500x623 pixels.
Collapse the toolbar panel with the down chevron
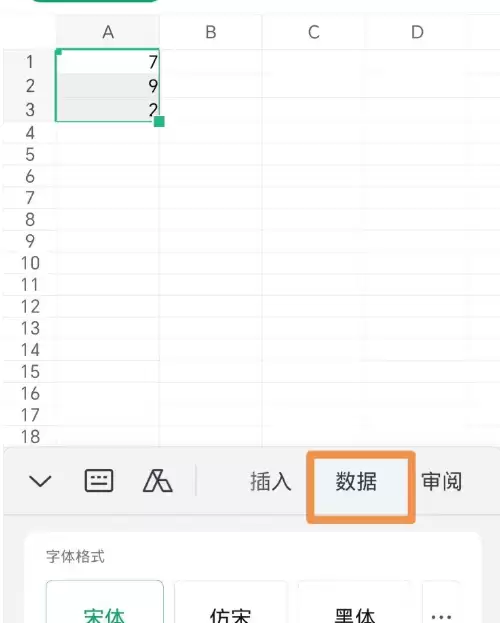(40, 481)
